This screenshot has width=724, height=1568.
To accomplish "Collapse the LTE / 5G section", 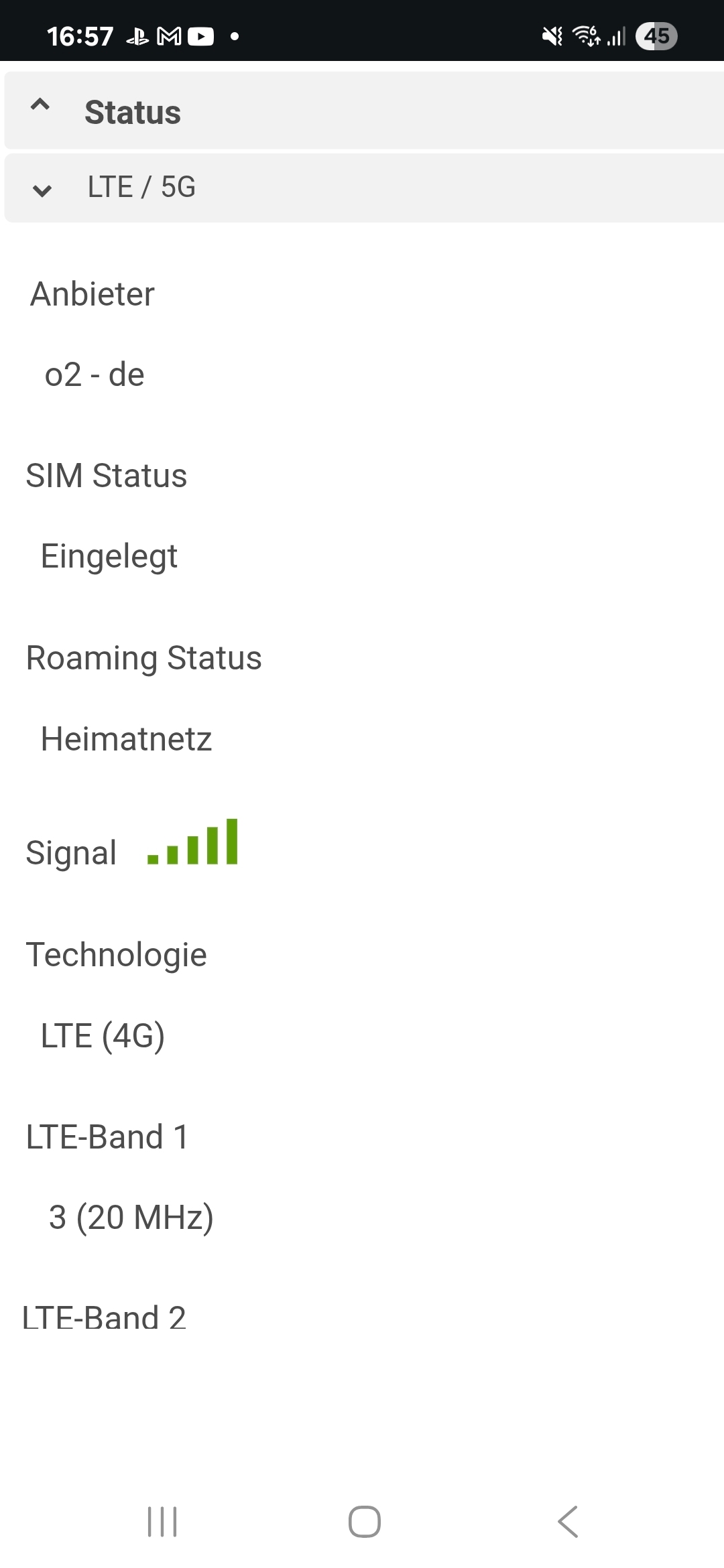I will click(x=364, y=188).
